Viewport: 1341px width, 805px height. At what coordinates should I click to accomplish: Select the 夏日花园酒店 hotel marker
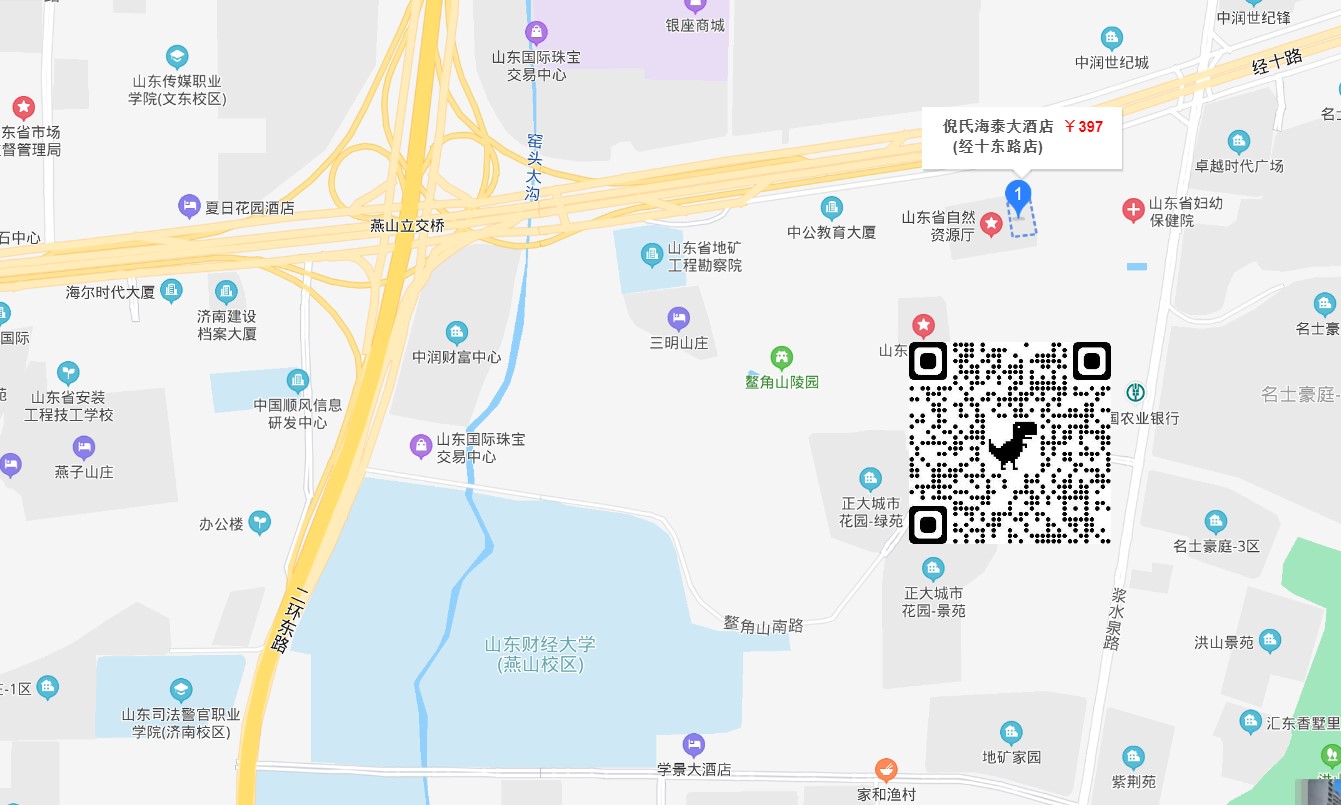190,207
